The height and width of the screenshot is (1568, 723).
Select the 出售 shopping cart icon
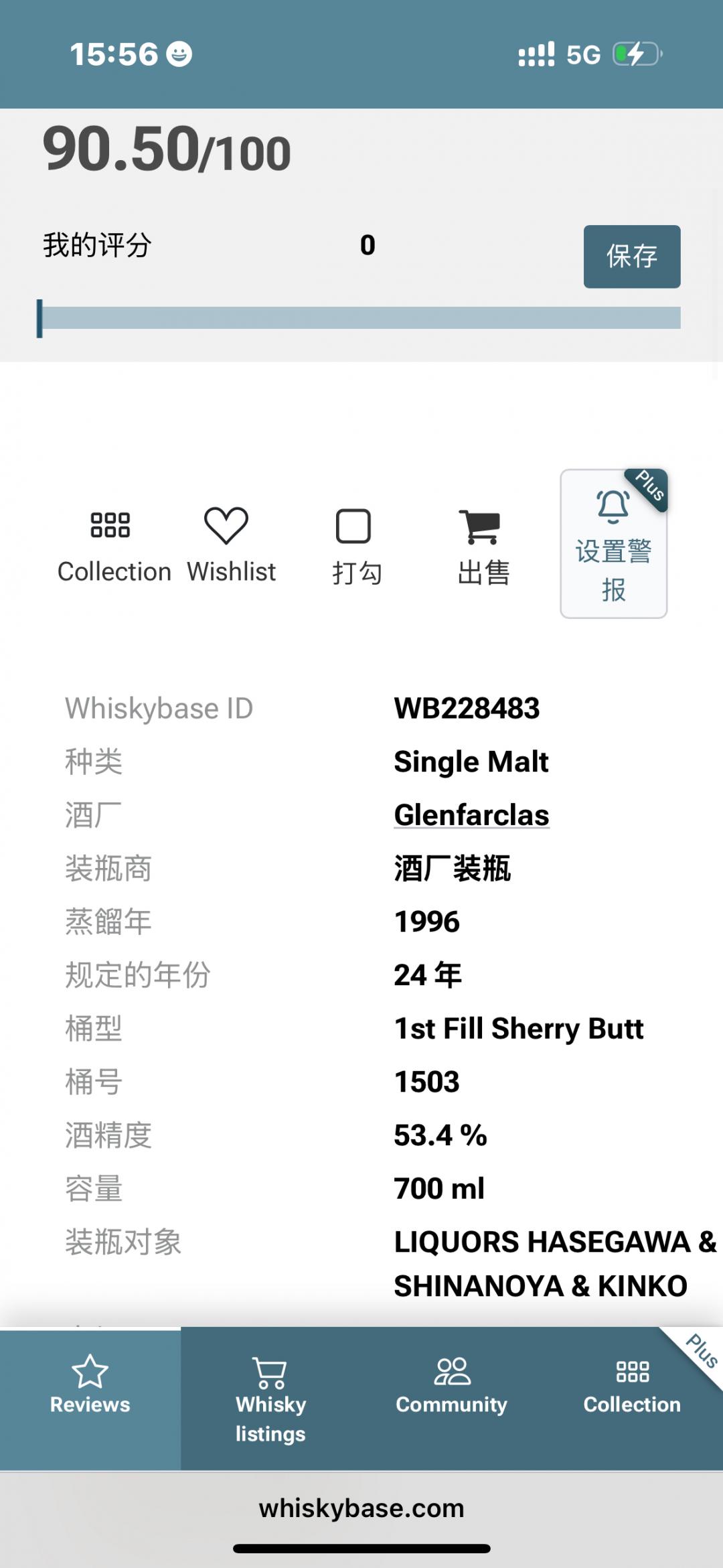click(483, 527)
